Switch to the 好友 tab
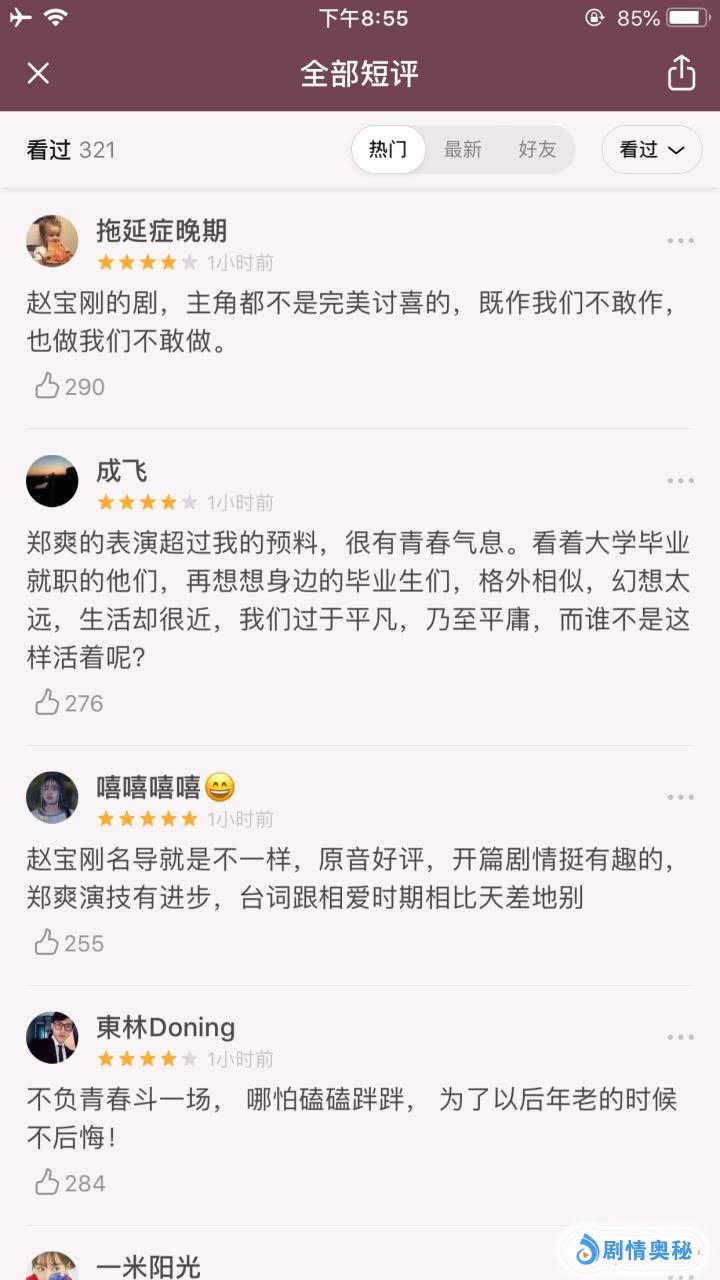The height and width of the screenshot is (1280, 720). pos(537,150)
